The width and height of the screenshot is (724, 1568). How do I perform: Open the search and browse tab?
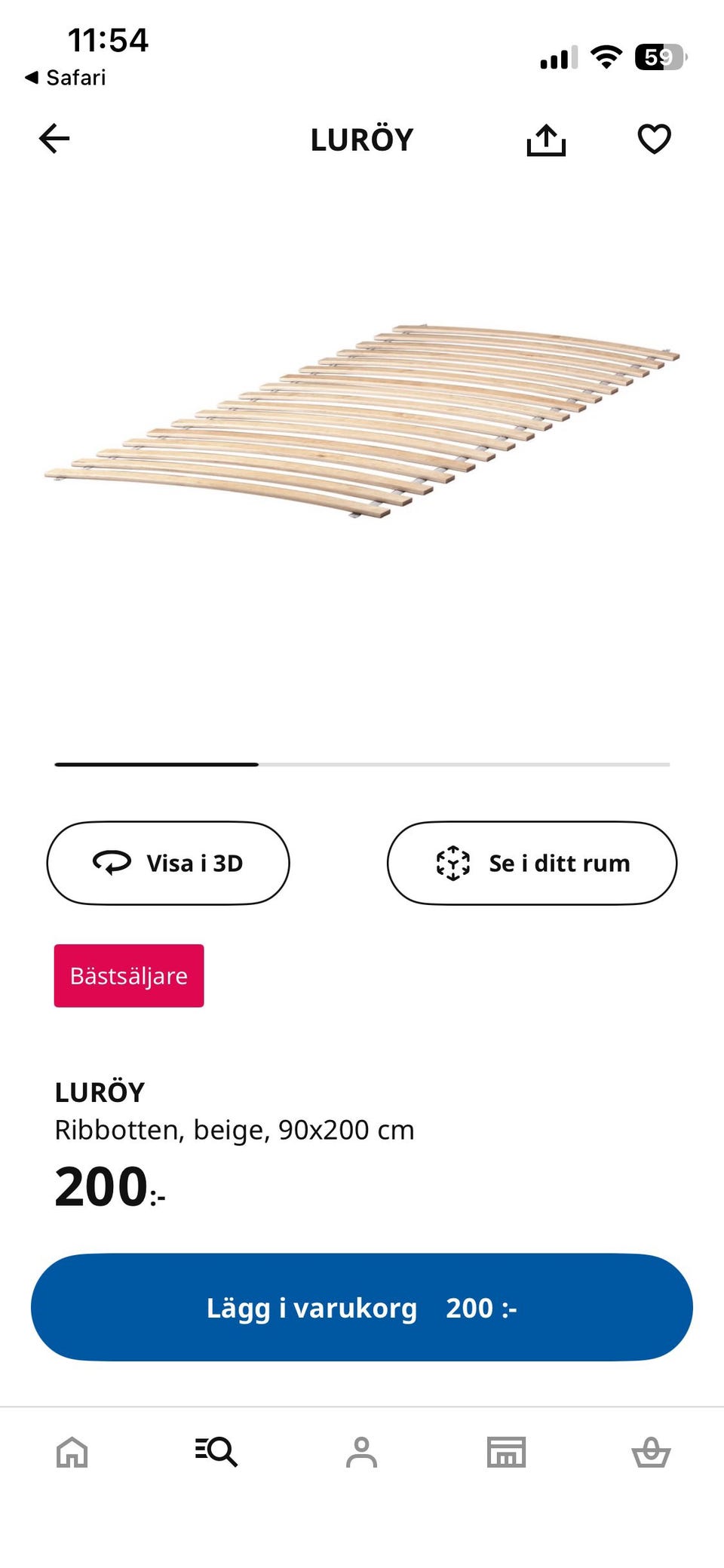216,1452
